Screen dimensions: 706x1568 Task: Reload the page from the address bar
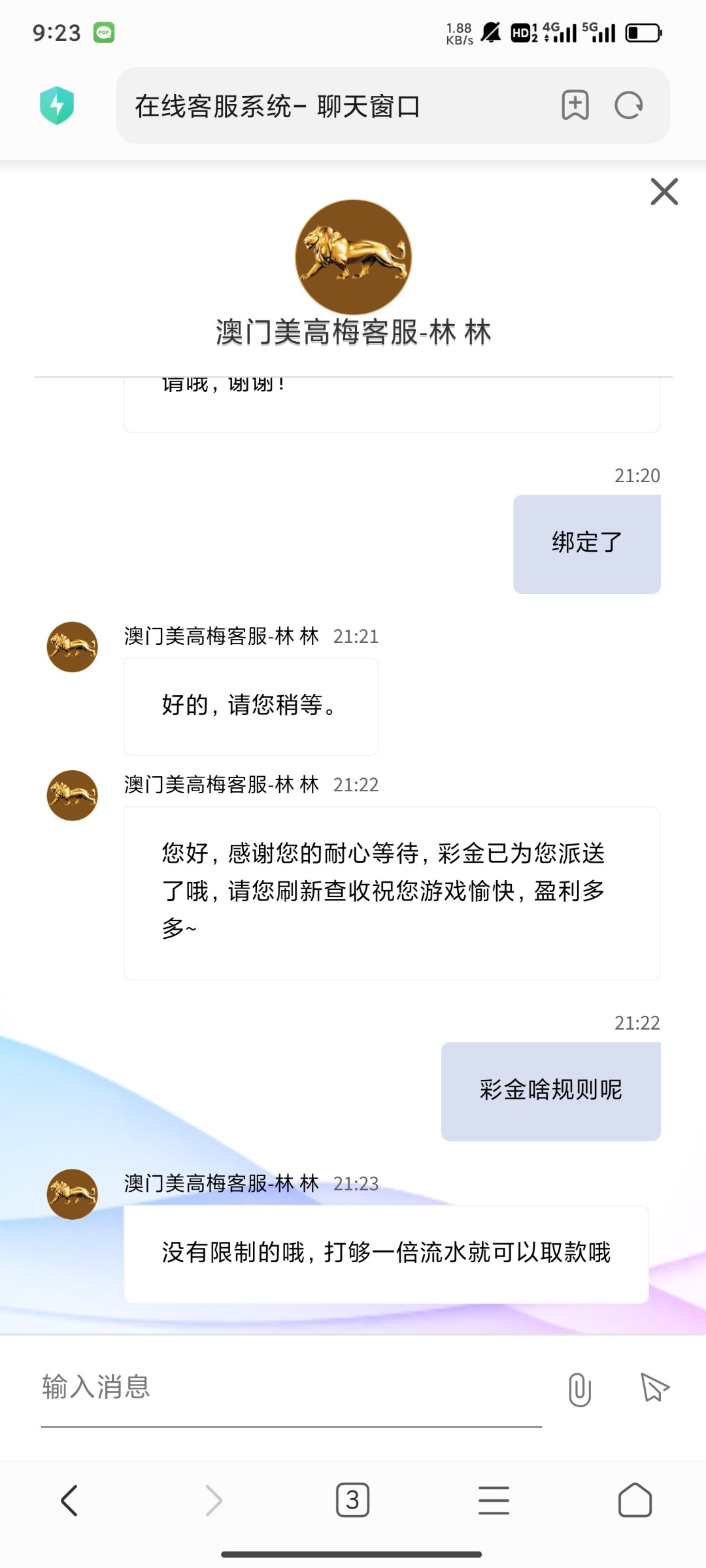pyautogui.click(x=629, y=105)
